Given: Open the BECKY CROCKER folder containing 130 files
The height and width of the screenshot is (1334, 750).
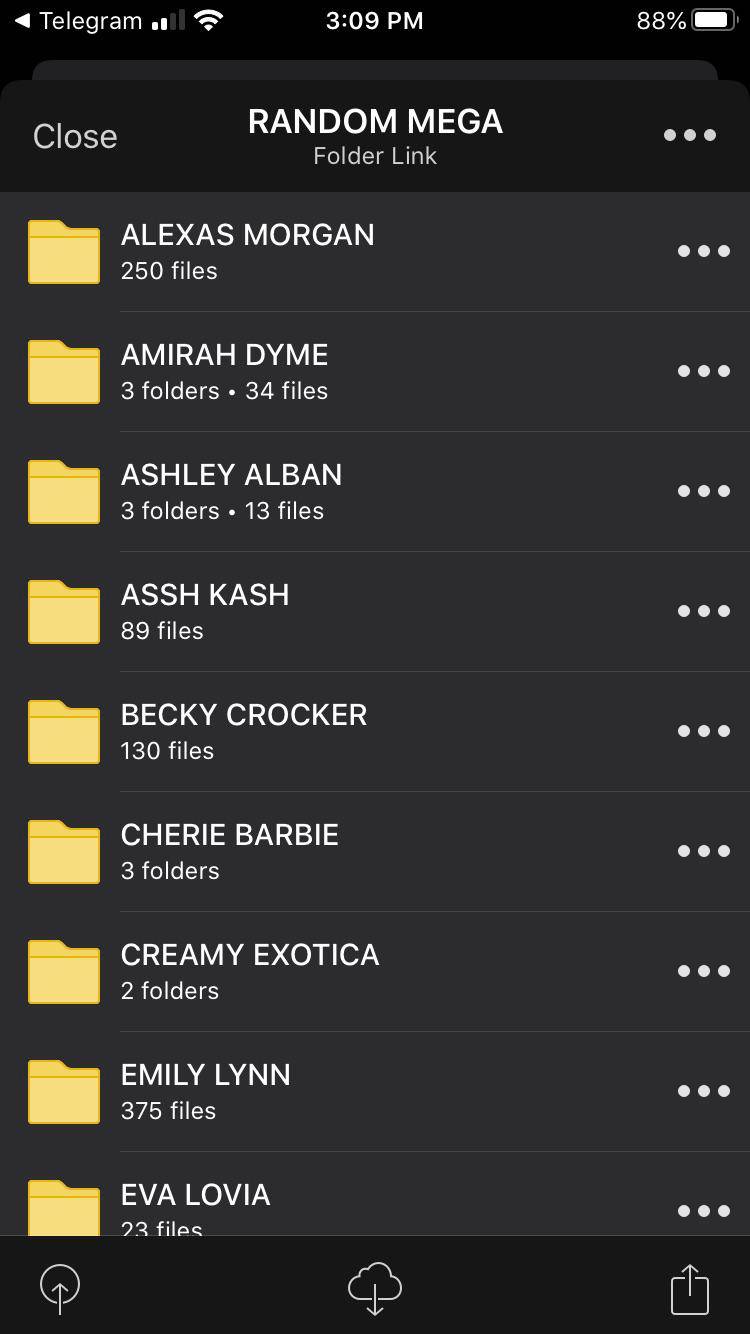Looking at the screenshot, I should 300,731.
